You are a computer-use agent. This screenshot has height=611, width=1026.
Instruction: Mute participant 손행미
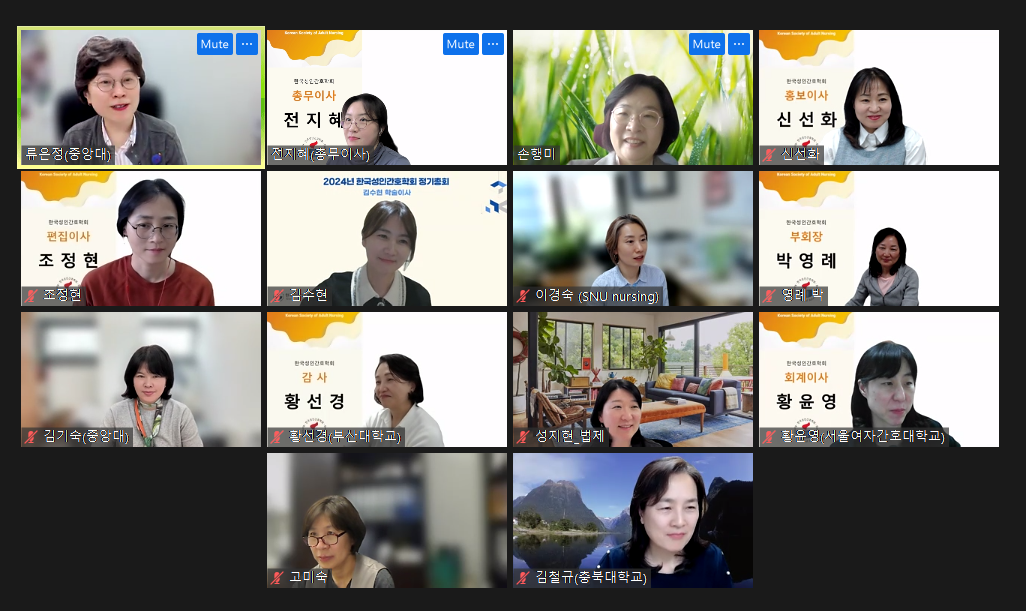click(707, 44)
